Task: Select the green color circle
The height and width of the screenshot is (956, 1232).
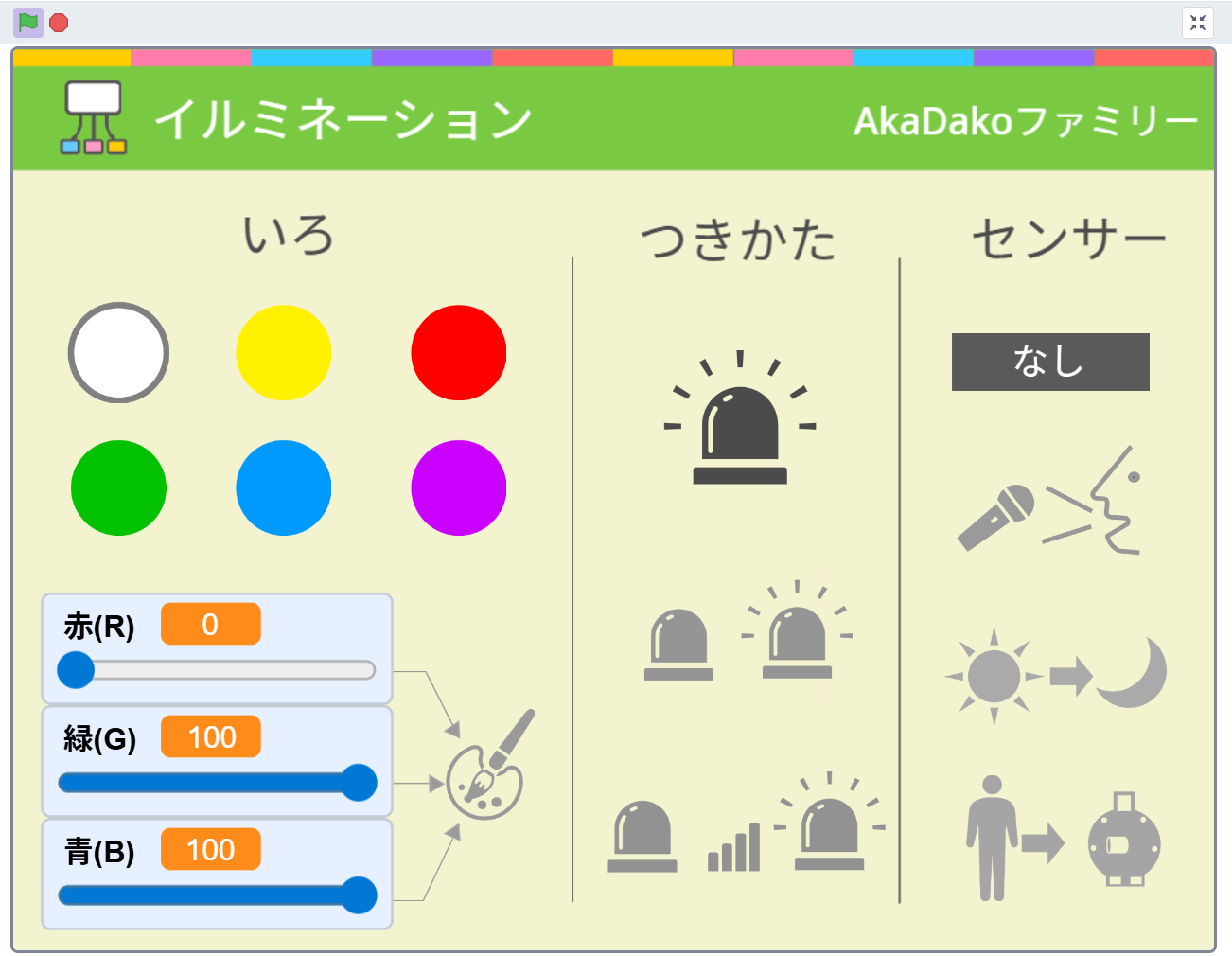Action: (x=118, y=487)
